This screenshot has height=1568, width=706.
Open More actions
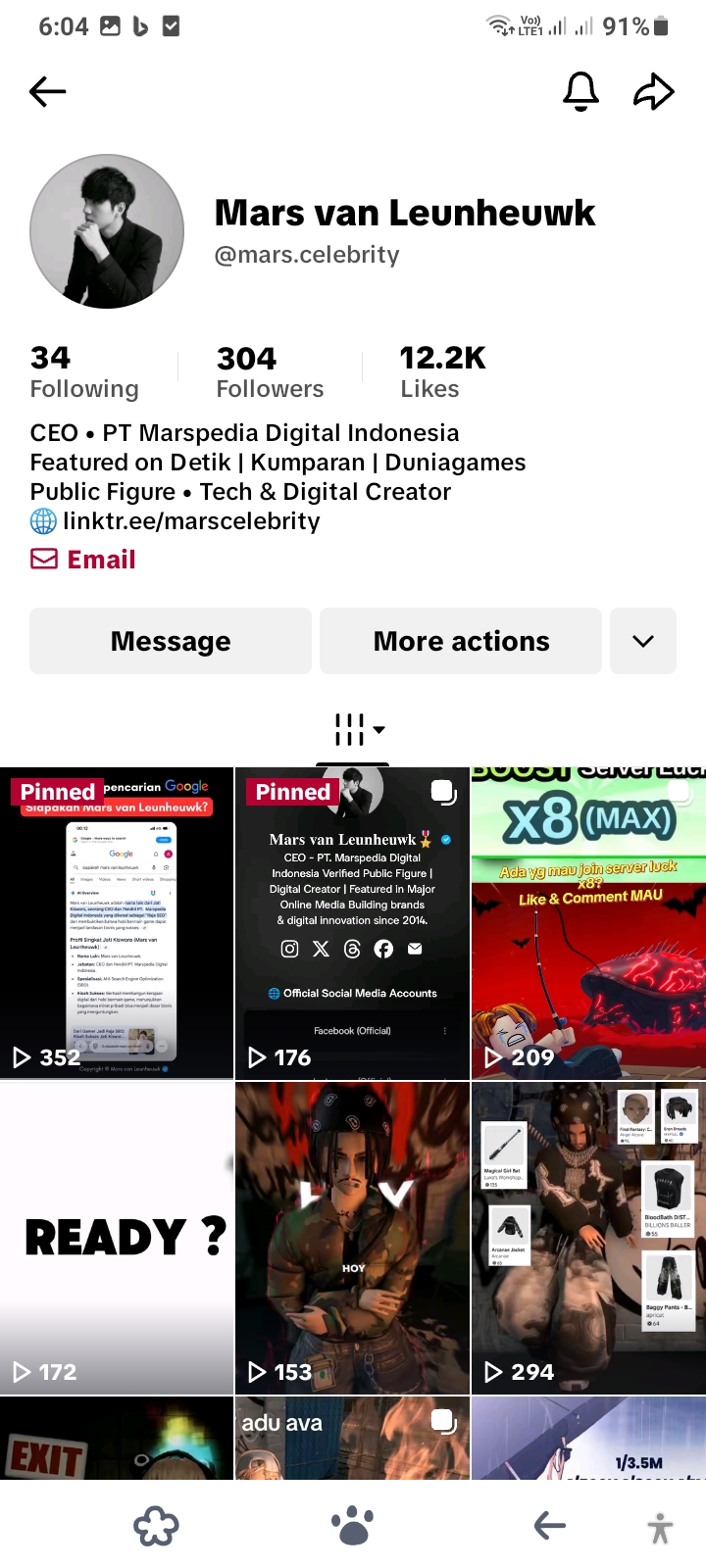tap(461, 641)
